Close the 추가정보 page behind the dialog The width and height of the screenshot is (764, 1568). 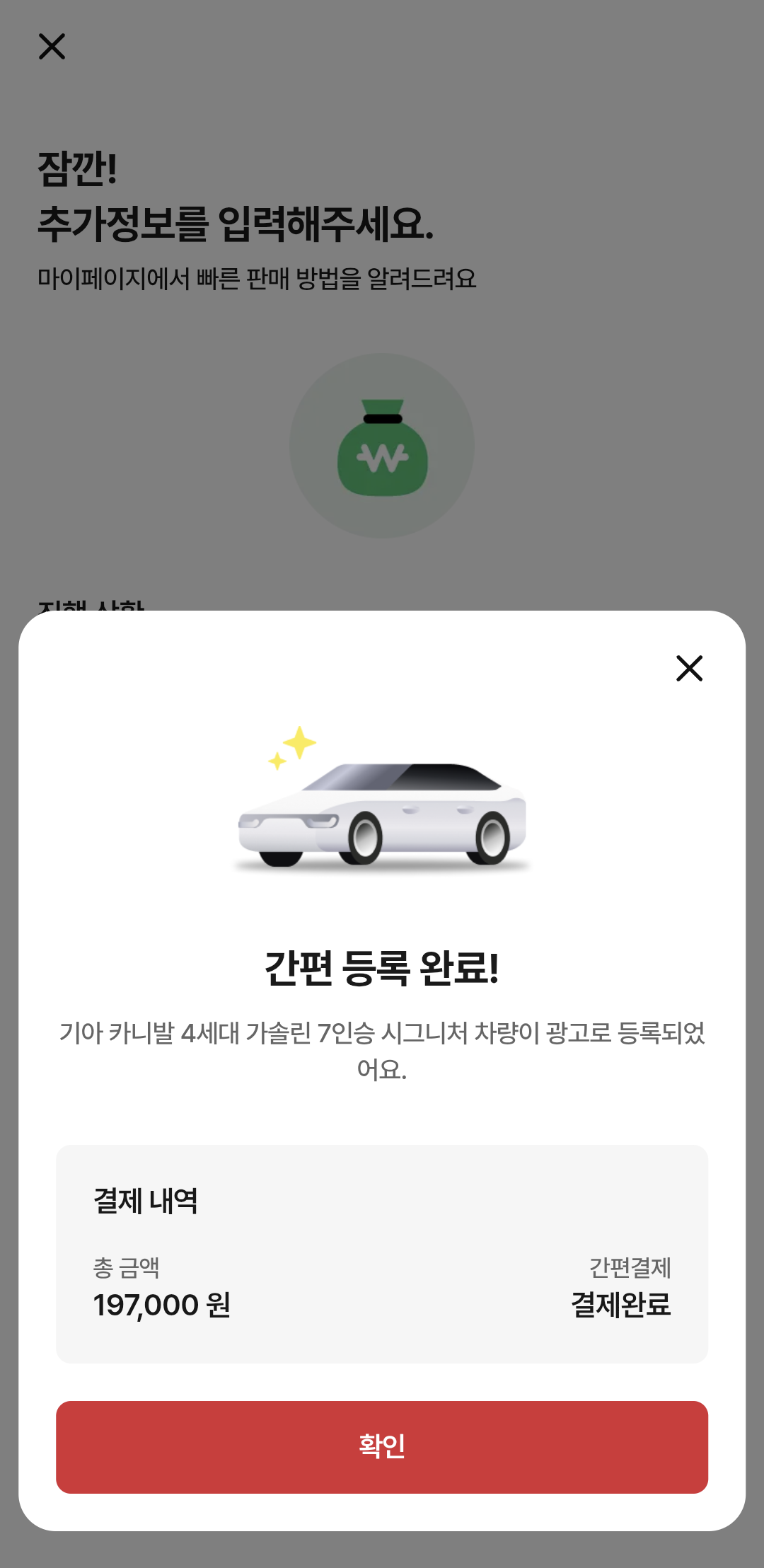[x=52, y=47]
